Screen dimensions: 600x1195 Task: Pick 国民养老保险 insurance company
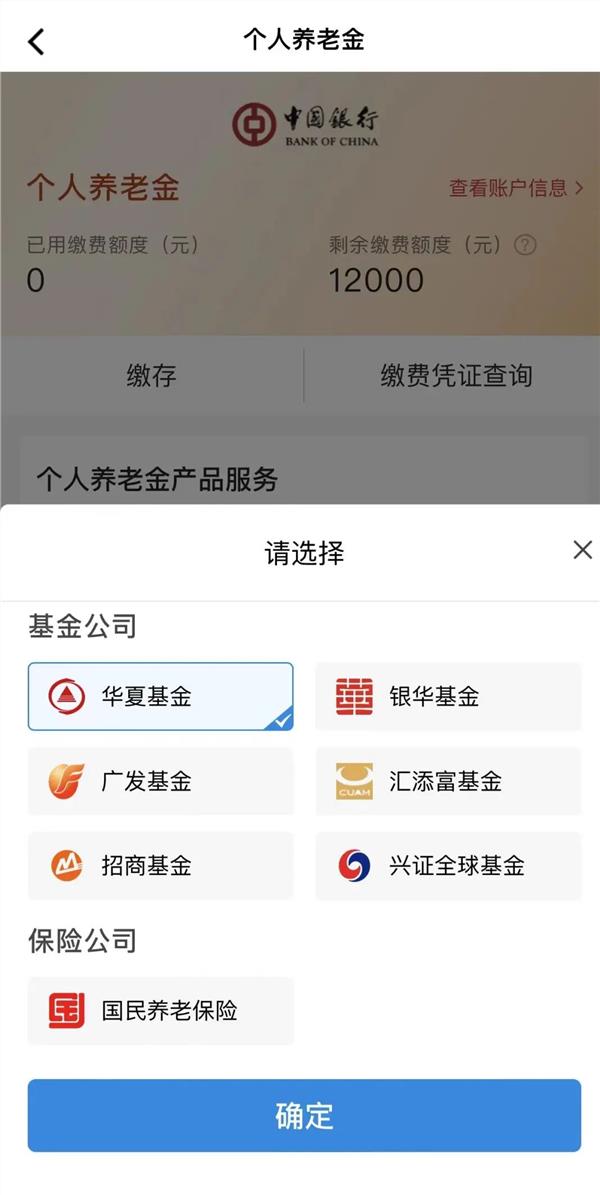click(161, 1011)
